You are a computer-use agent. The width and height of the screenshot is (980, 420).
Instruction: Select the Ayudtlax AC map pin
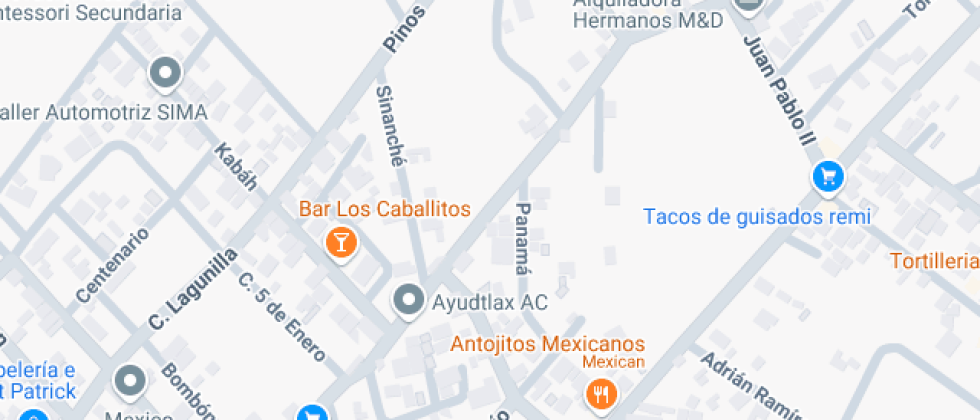[x=408, y=300]
